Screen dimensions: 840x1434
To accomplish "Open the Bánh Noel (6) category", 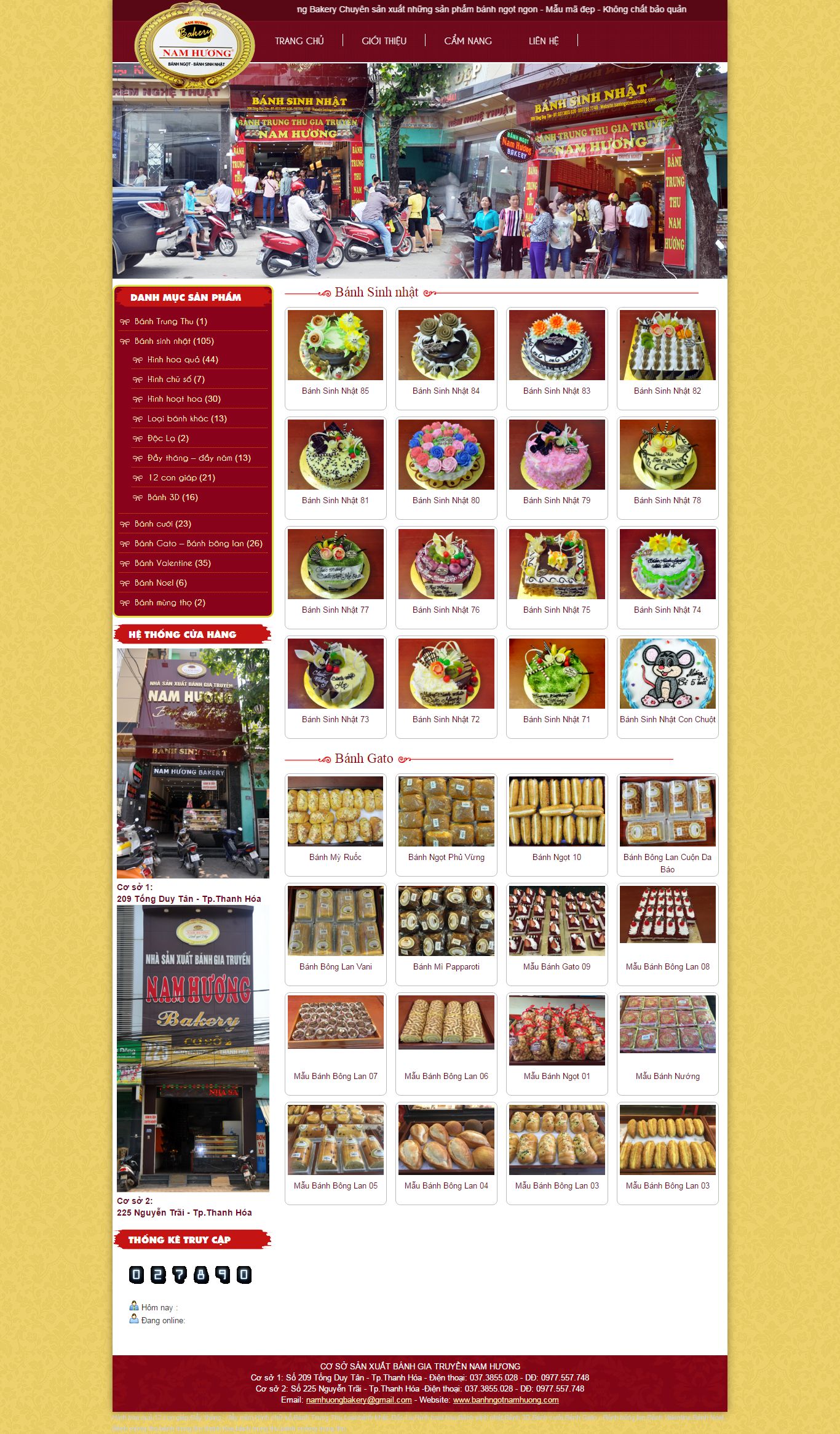I will 160,583.
